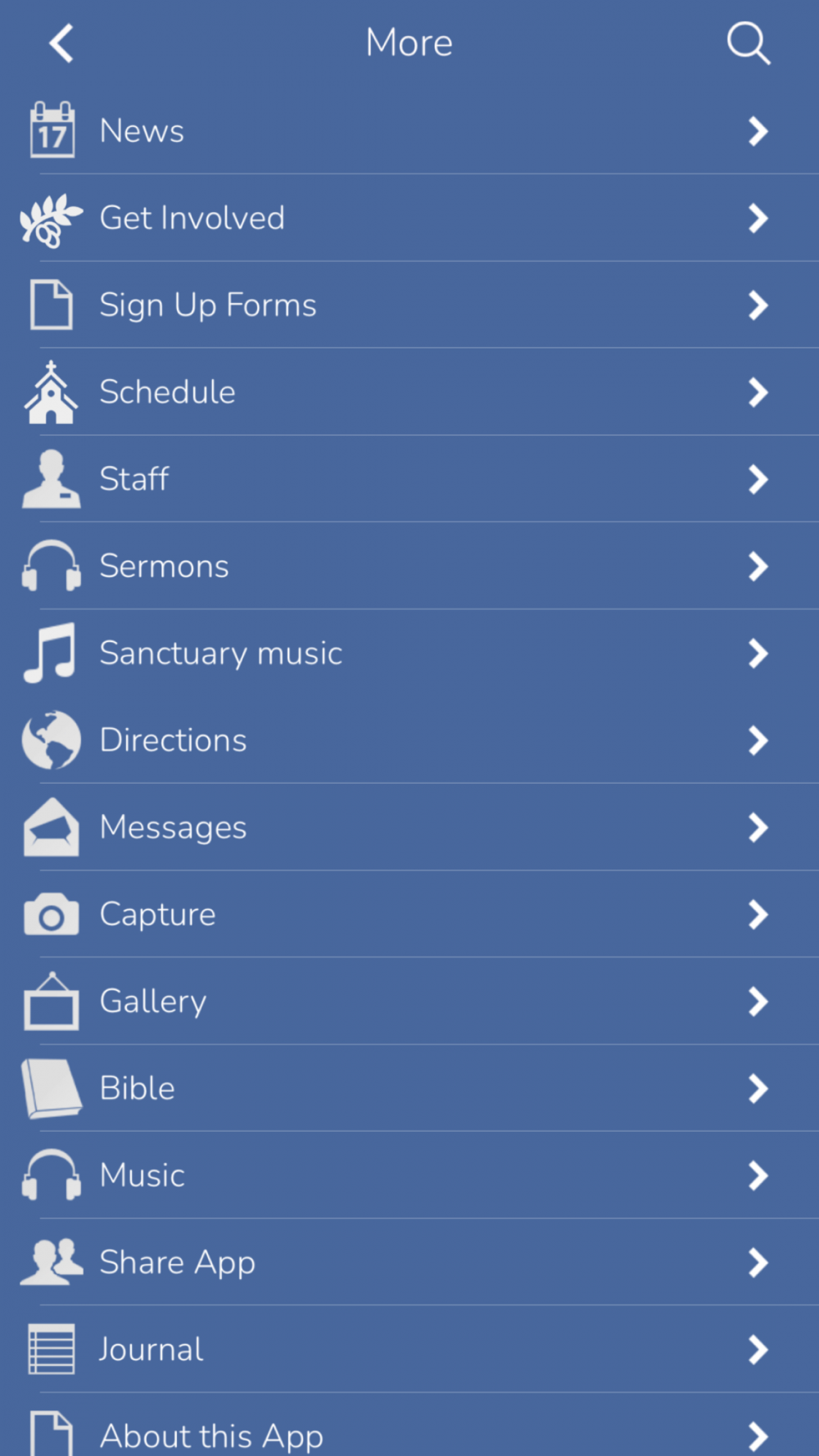Open Messages
The height and width of the screenshot is (1456, 819).
click(x=409, y=827)
